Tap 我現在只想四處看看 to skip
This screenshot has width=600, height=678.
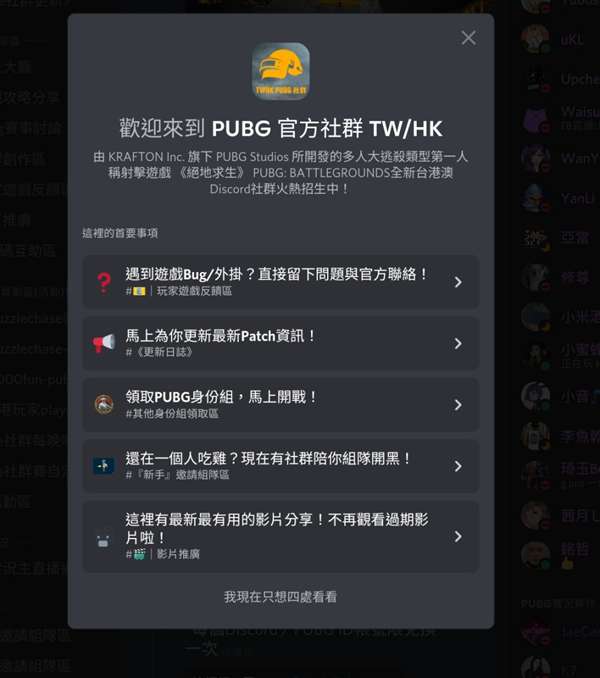tap(280, 597)
